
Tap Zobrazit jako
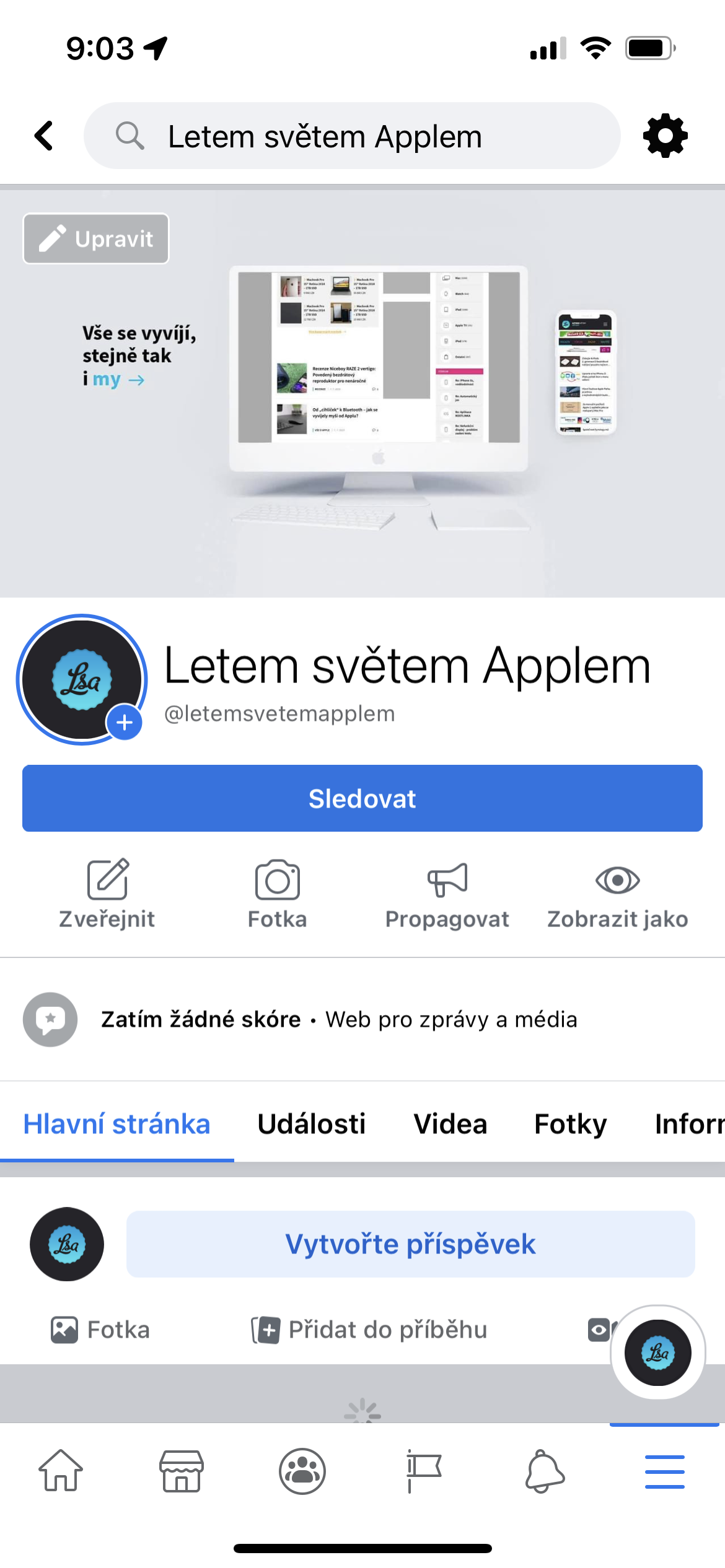pos(617,893)
